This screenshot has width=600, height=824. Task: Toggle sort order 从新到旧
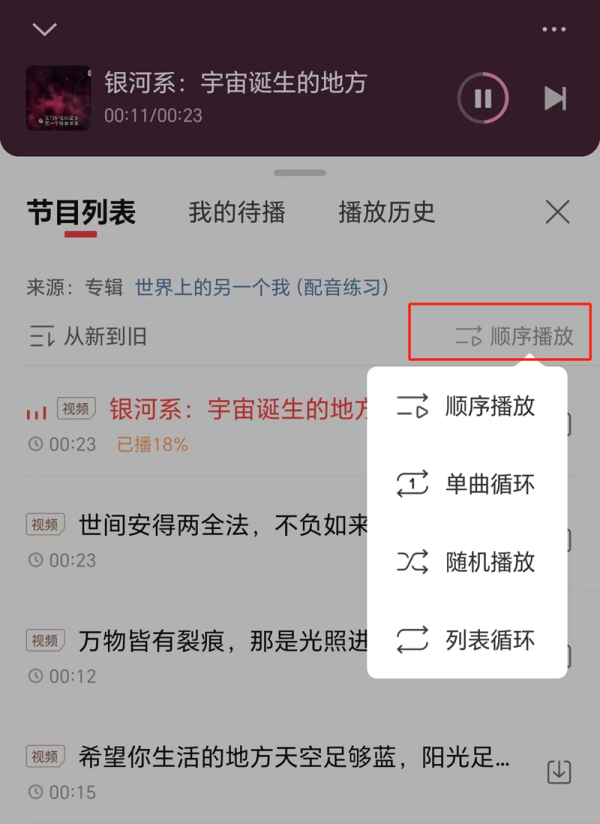[88, 336]
